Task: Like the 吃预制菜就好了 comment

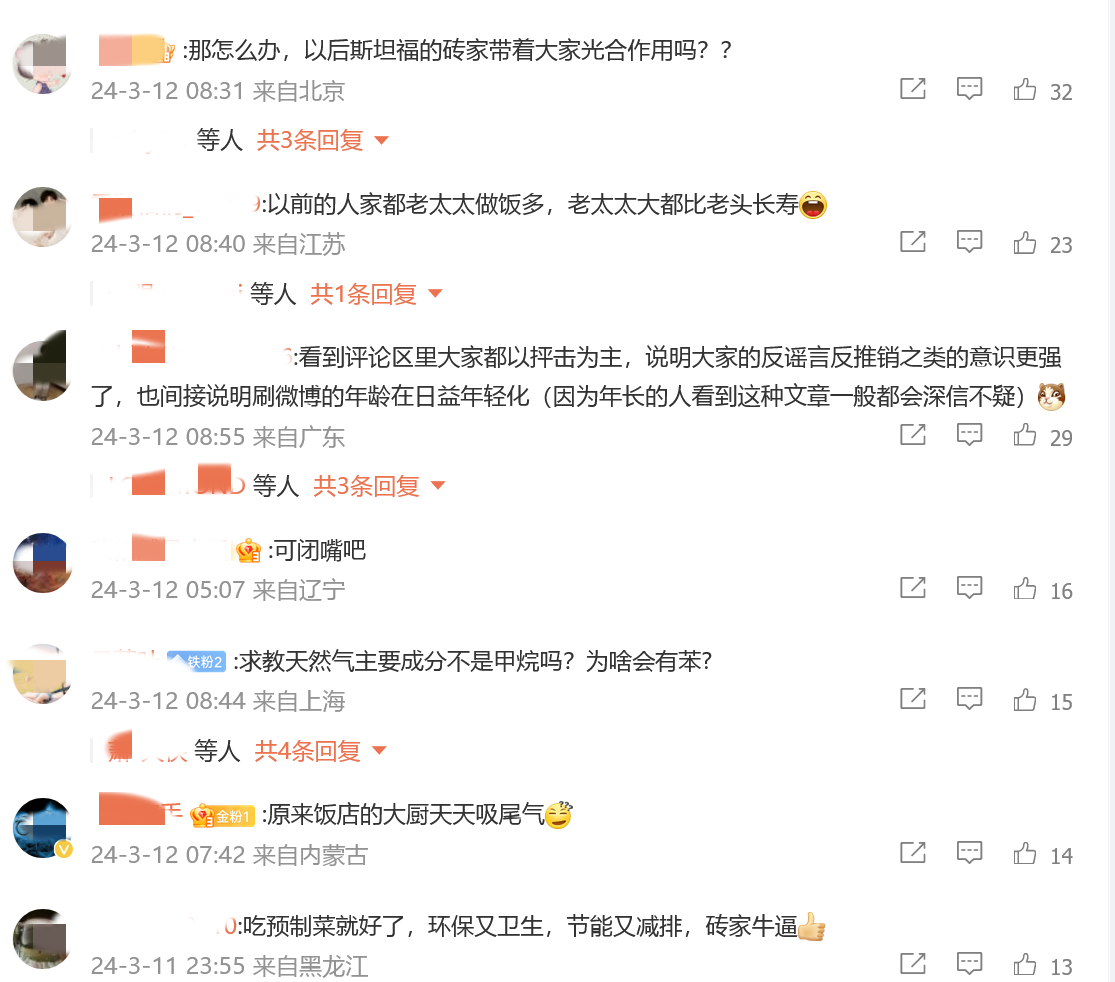Action: tap(1025, 964)
